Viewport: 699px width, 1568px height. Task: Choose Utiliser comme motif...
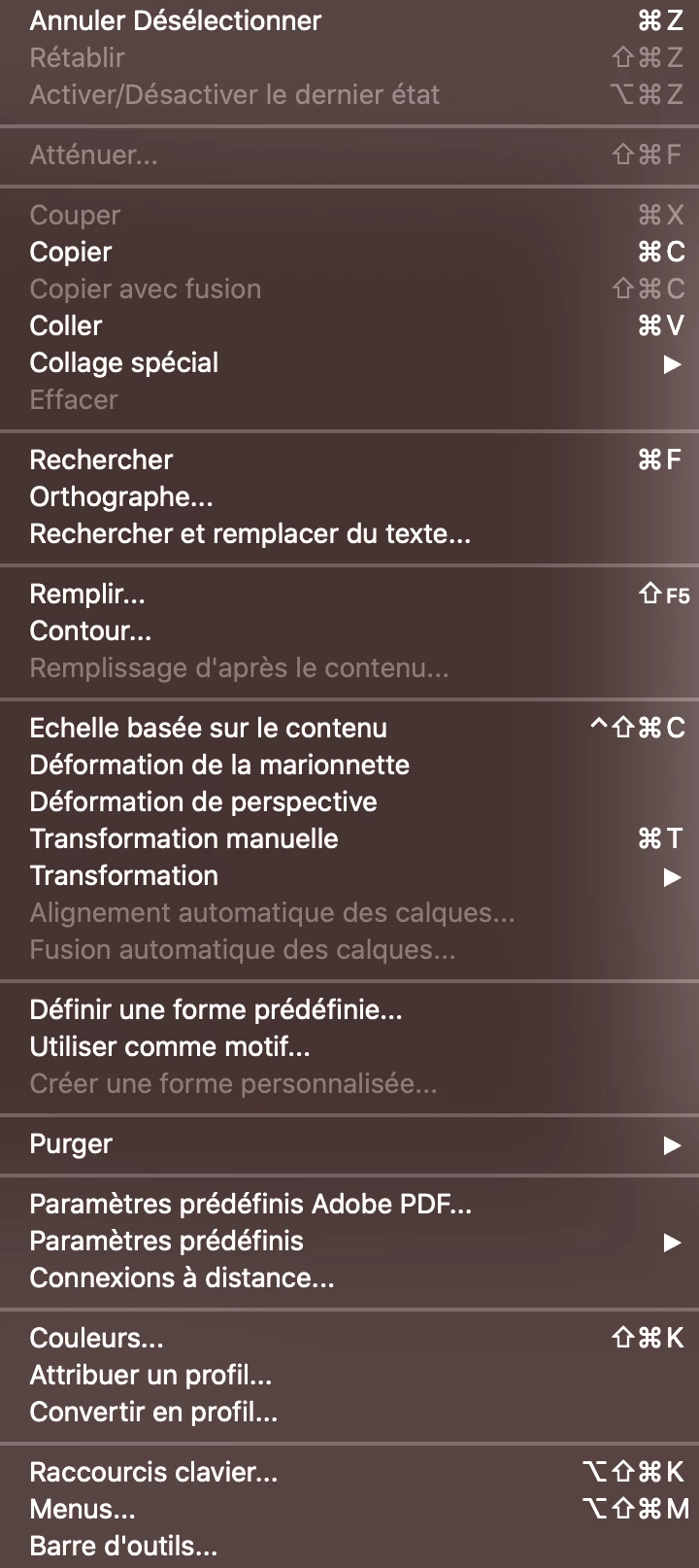(170, 1046)
